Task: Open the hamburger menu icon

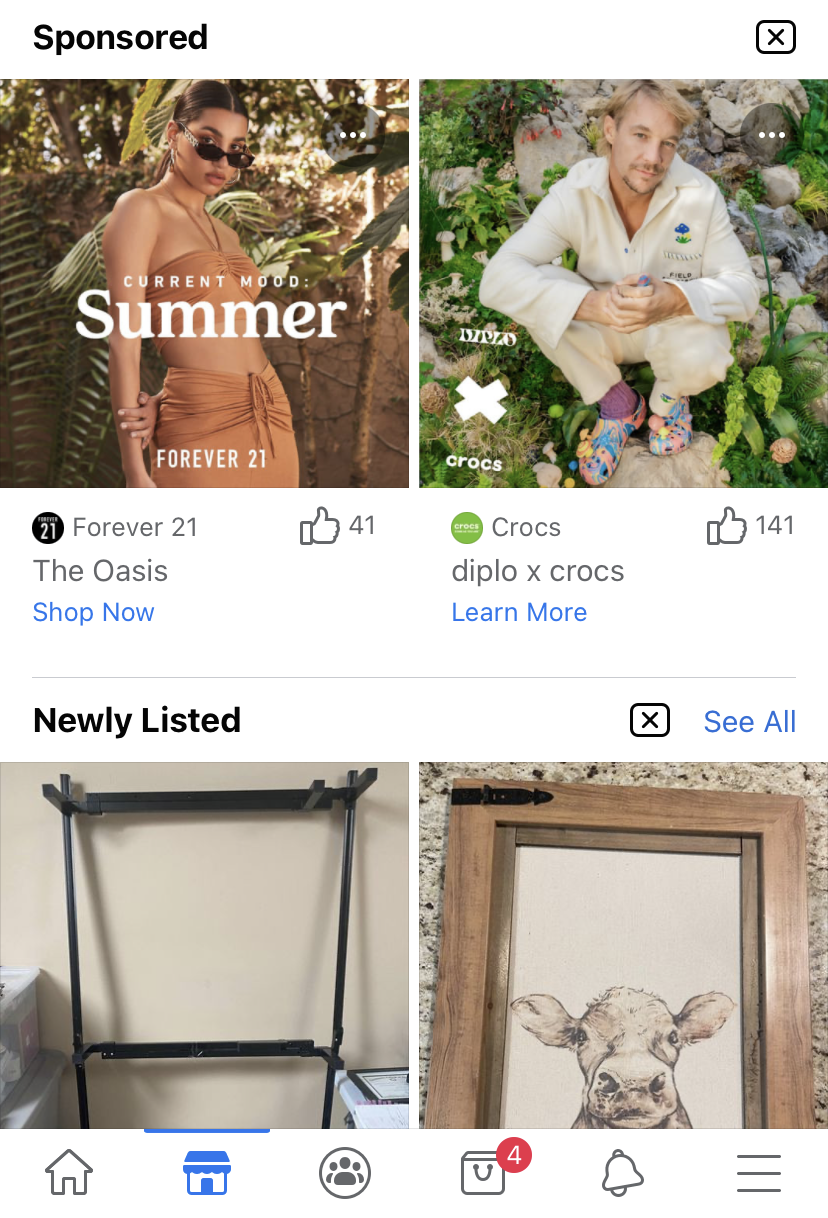Action: click(758, 1172)
